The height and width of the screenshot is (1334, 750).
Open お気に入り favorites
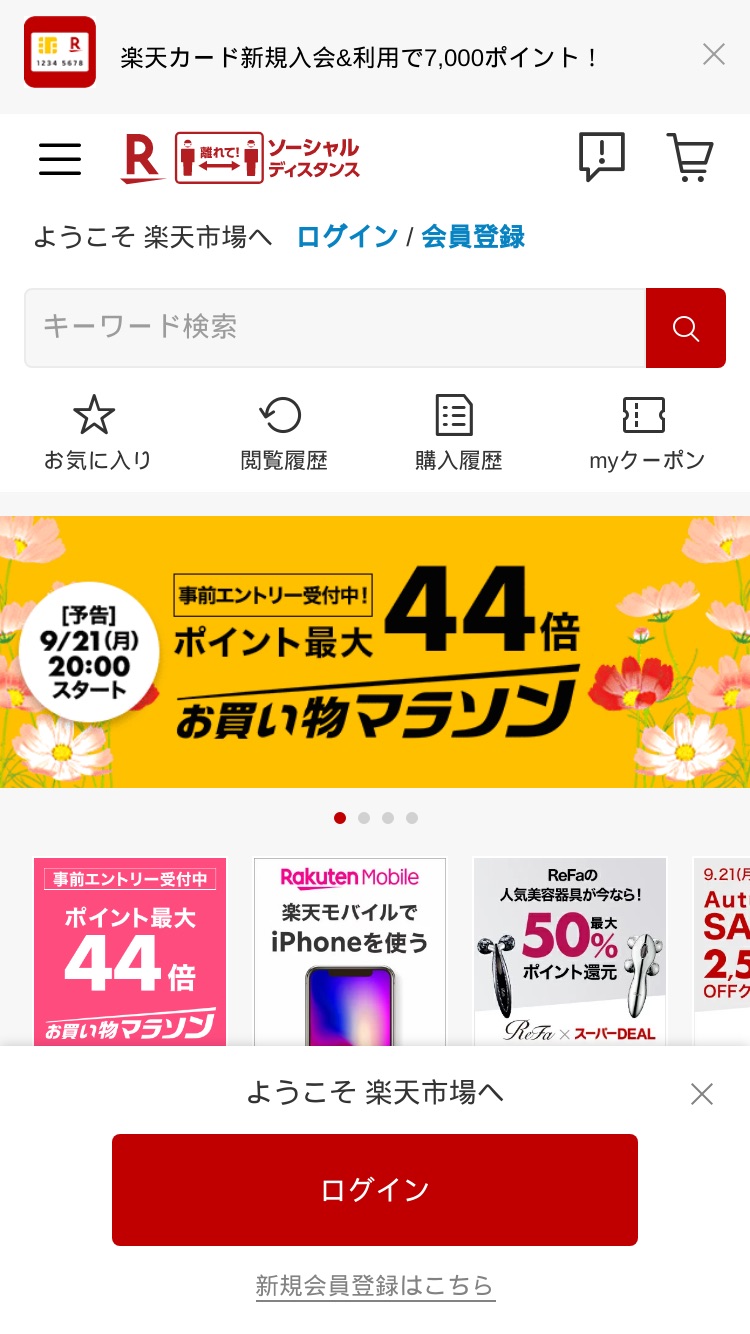point(96,433)
